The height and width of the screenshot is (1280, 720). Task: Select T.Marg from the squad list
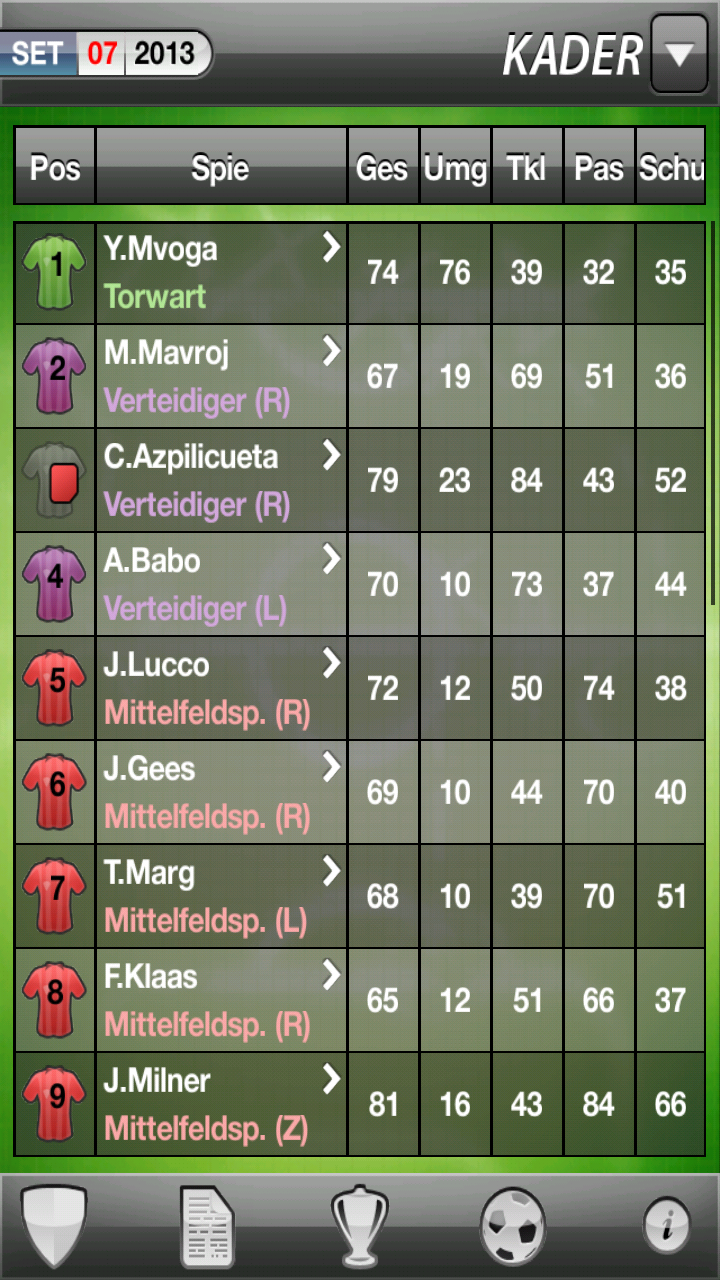221,896
